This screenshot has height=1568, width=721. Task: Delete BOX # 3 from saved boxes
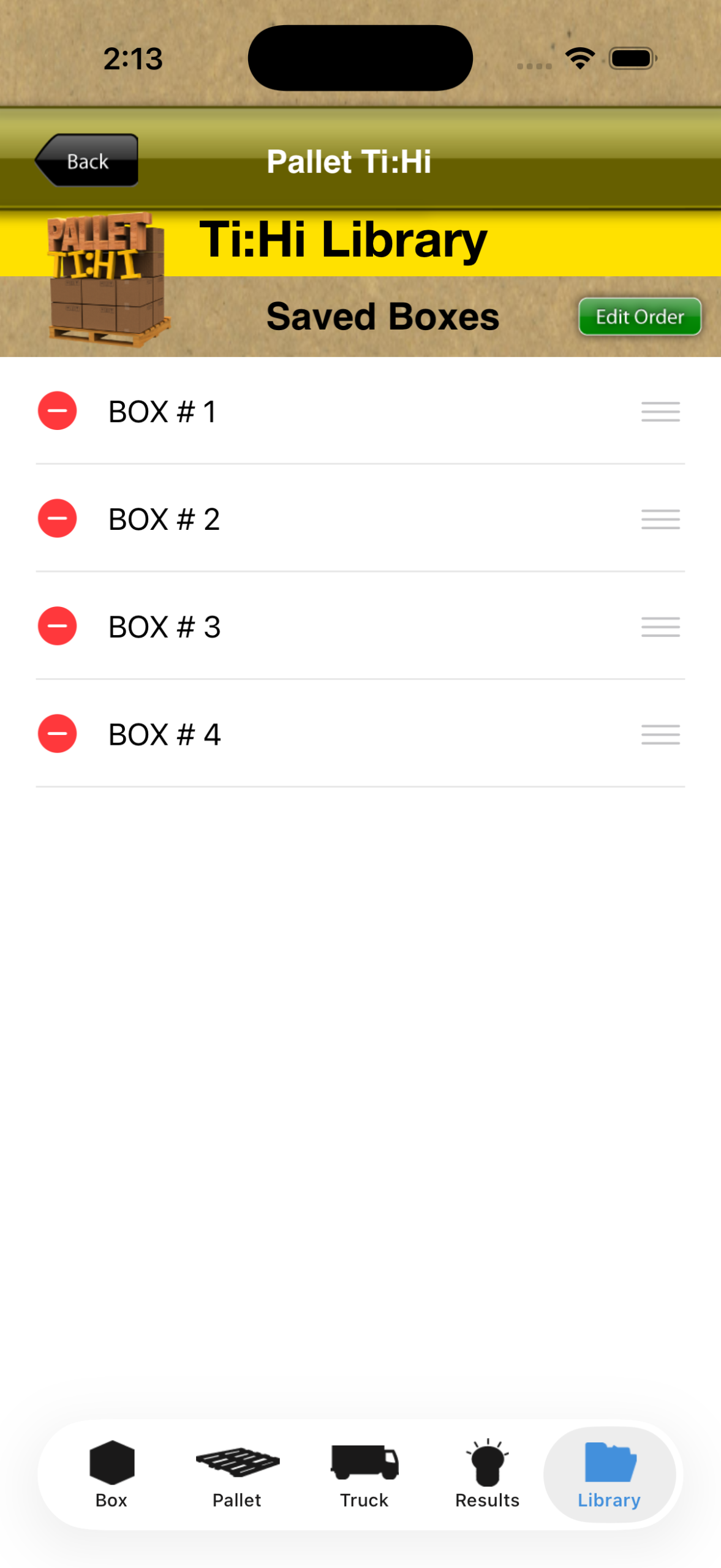click(x=57, y=626)
